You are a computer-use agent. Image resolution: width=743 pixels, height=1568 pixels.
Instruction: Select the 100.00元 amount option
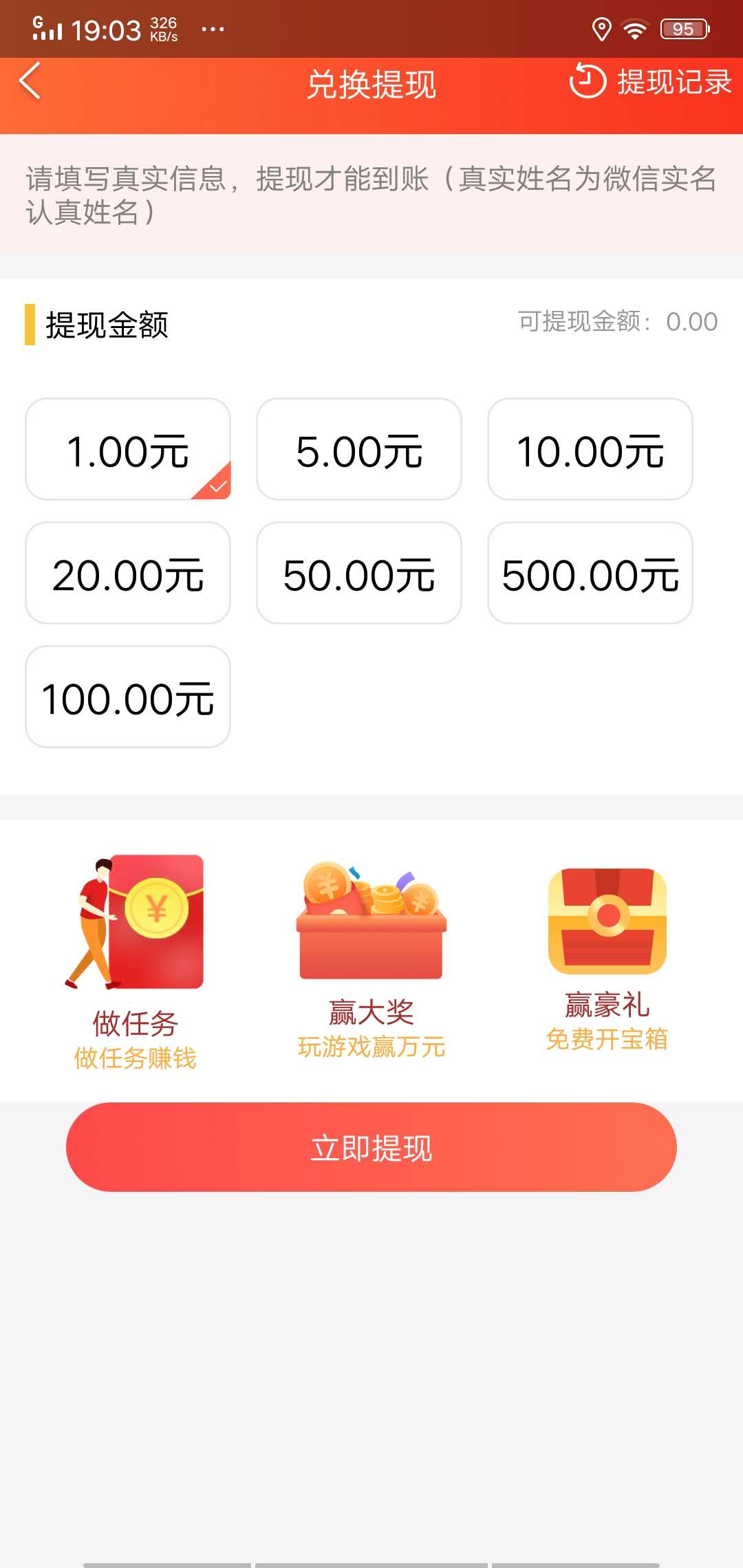click(x=127, y=698)
